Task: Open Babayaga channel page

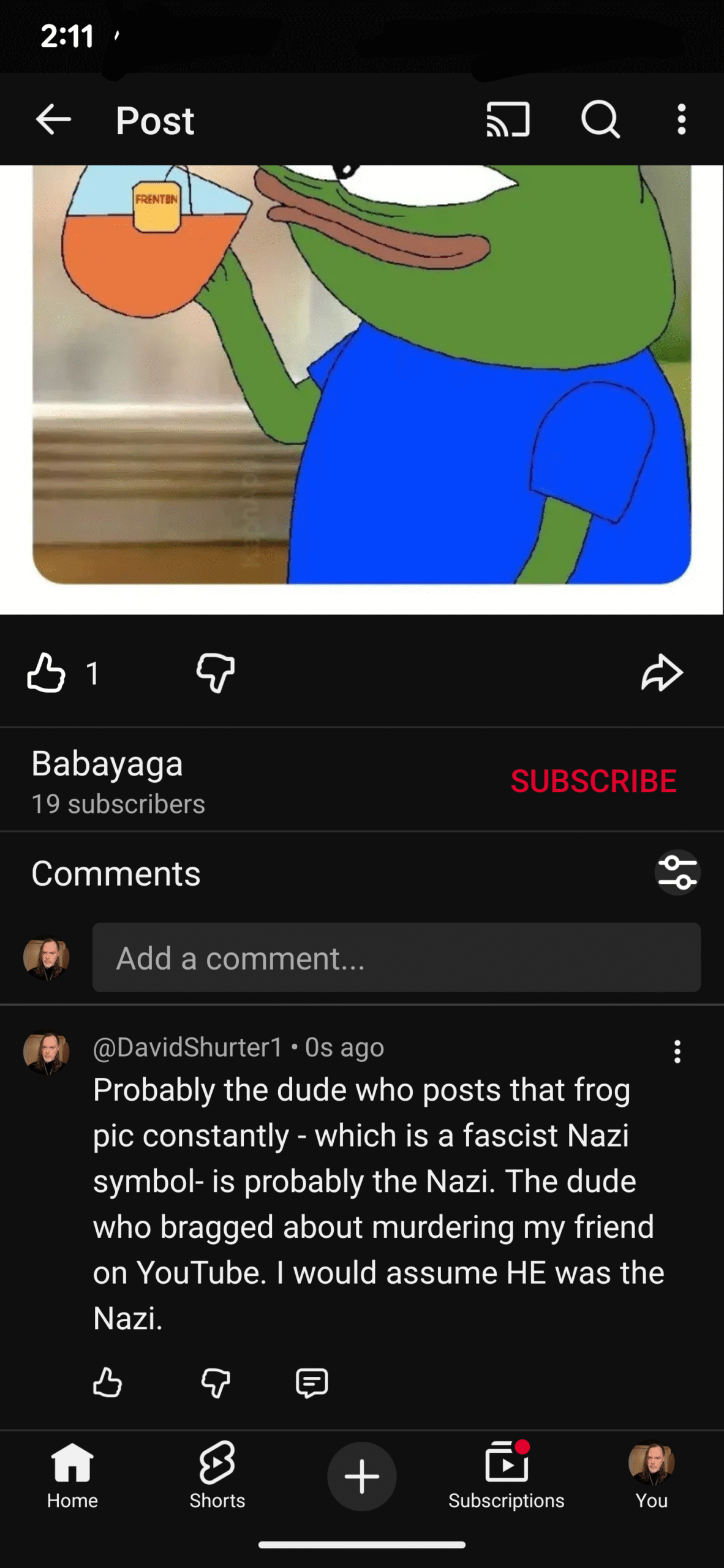Action: pyautogui.click(x=107, y=764)
